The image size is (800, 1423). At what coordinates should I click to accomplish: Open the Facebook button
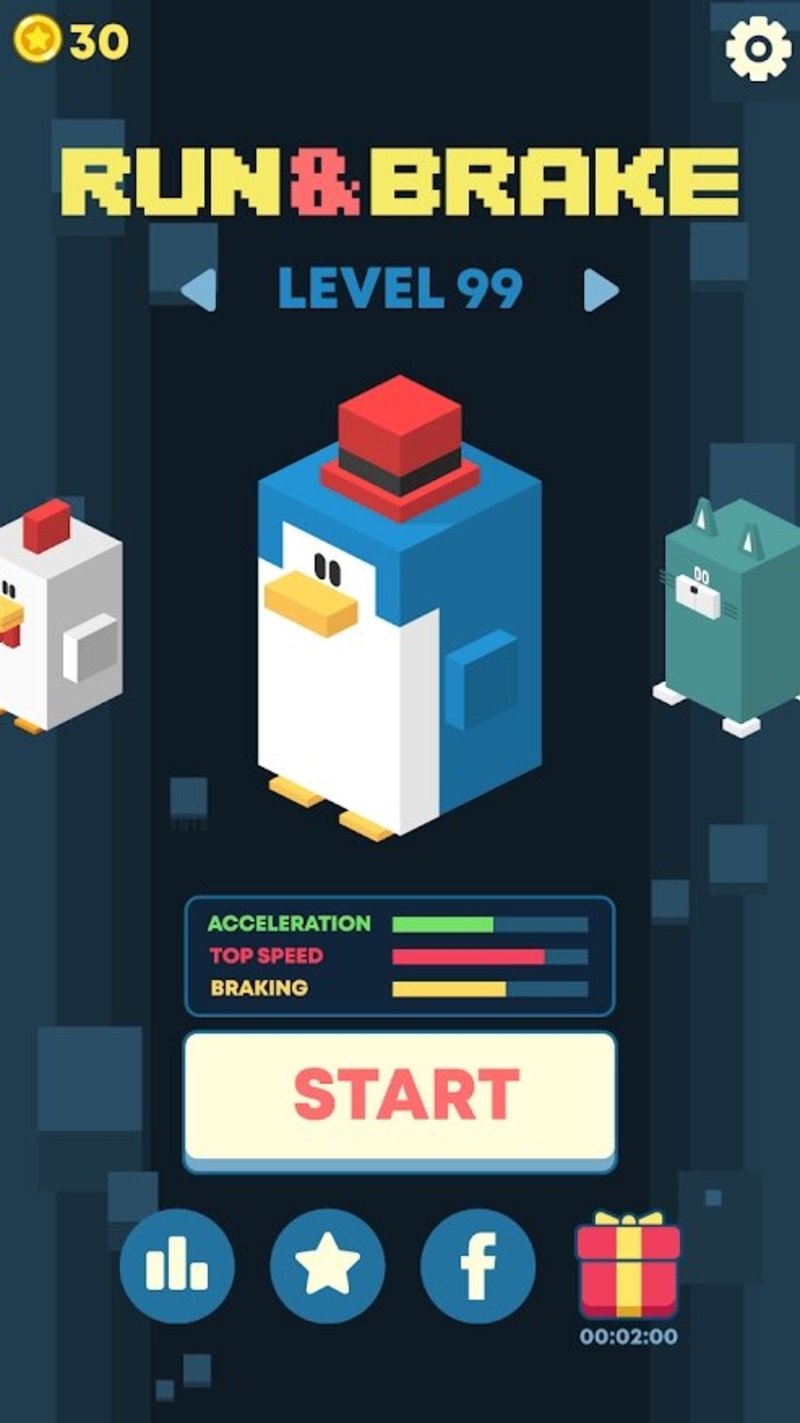point(477,1266)
